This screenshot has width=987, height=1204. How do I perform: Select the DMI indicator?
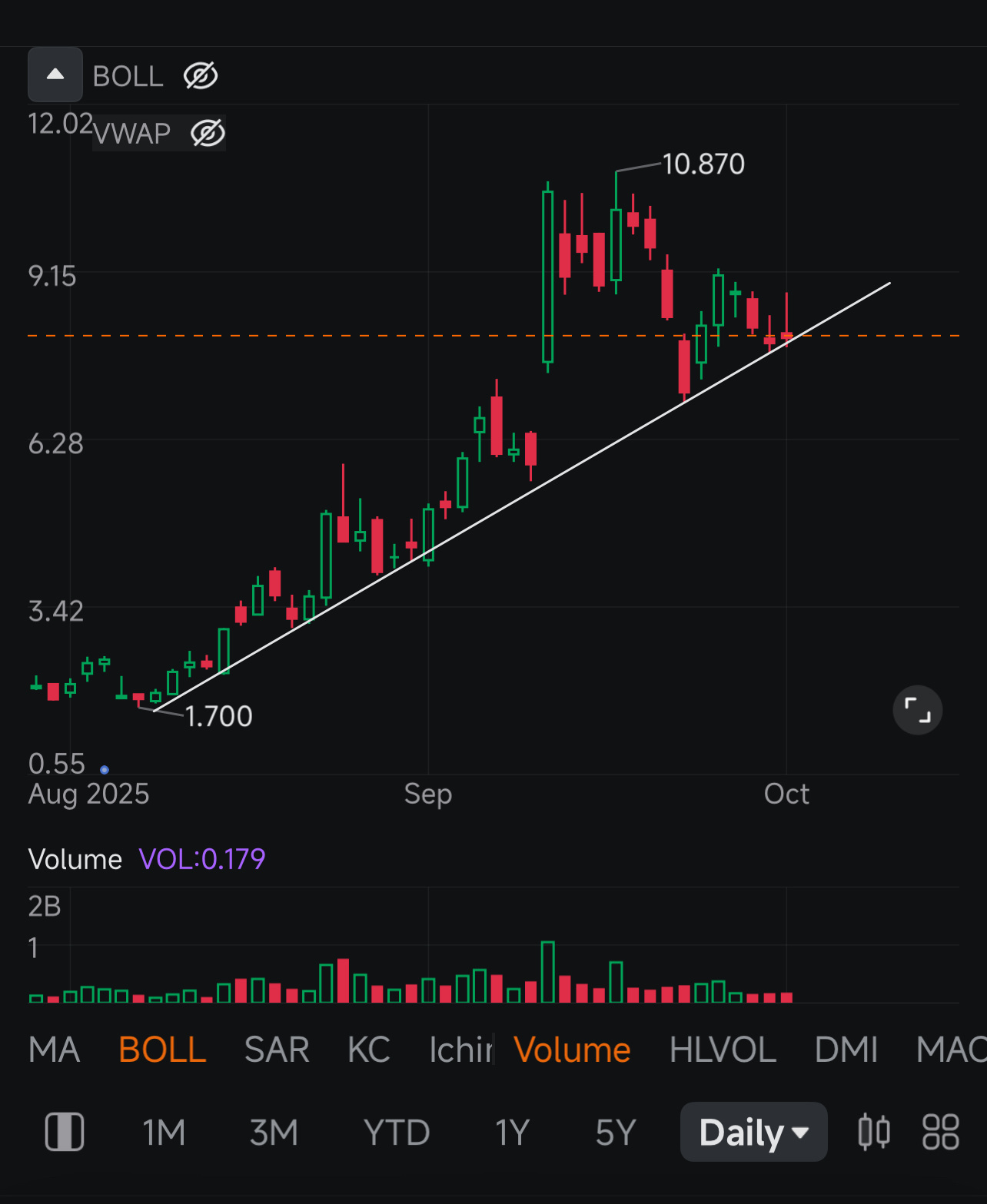pyautogui.click(x=846, y=1049)
